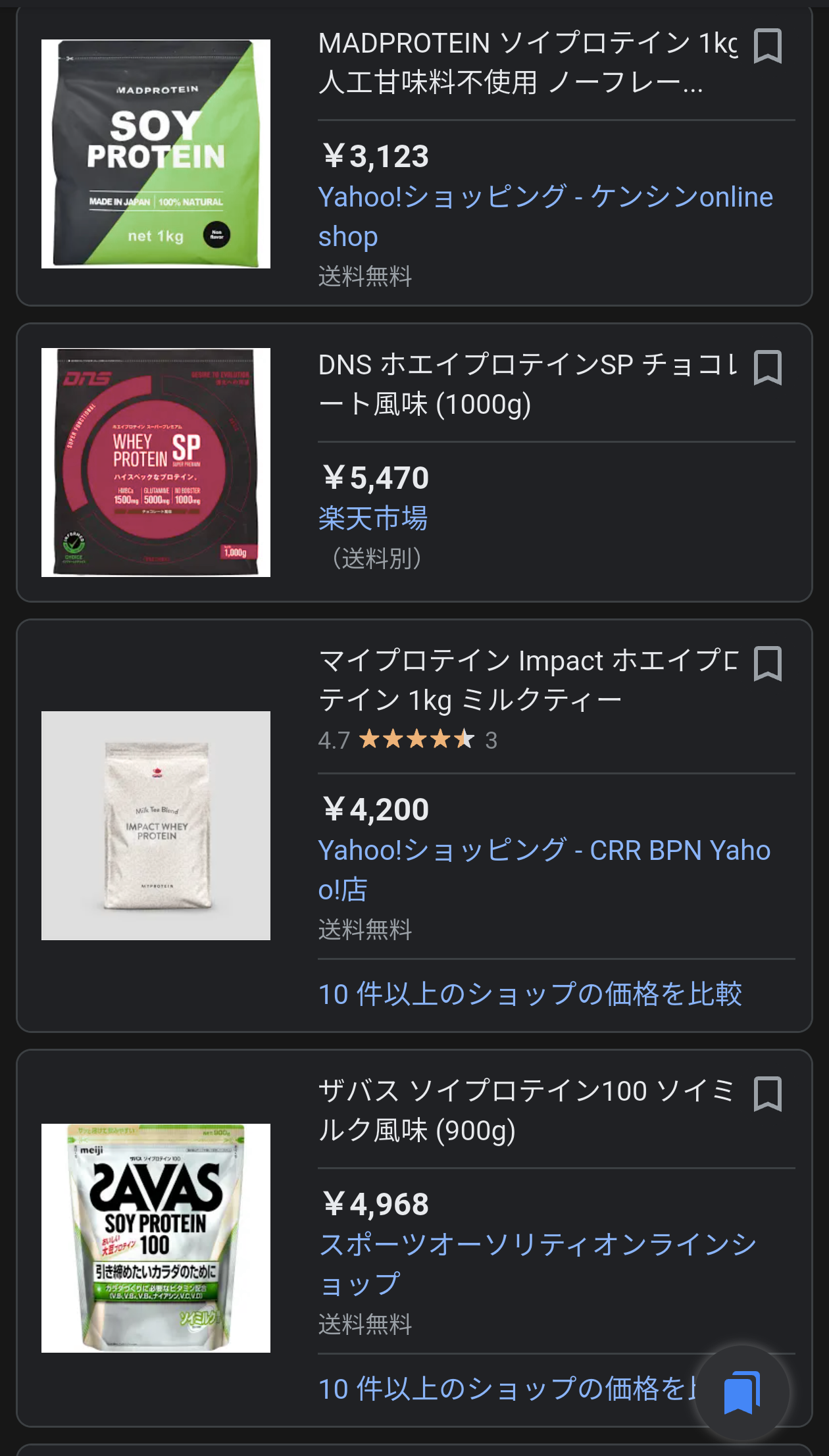The image size is (829, 1456).
Task: Open MADPROTEIN soy protein product image
Action: (x=156, y=154)
